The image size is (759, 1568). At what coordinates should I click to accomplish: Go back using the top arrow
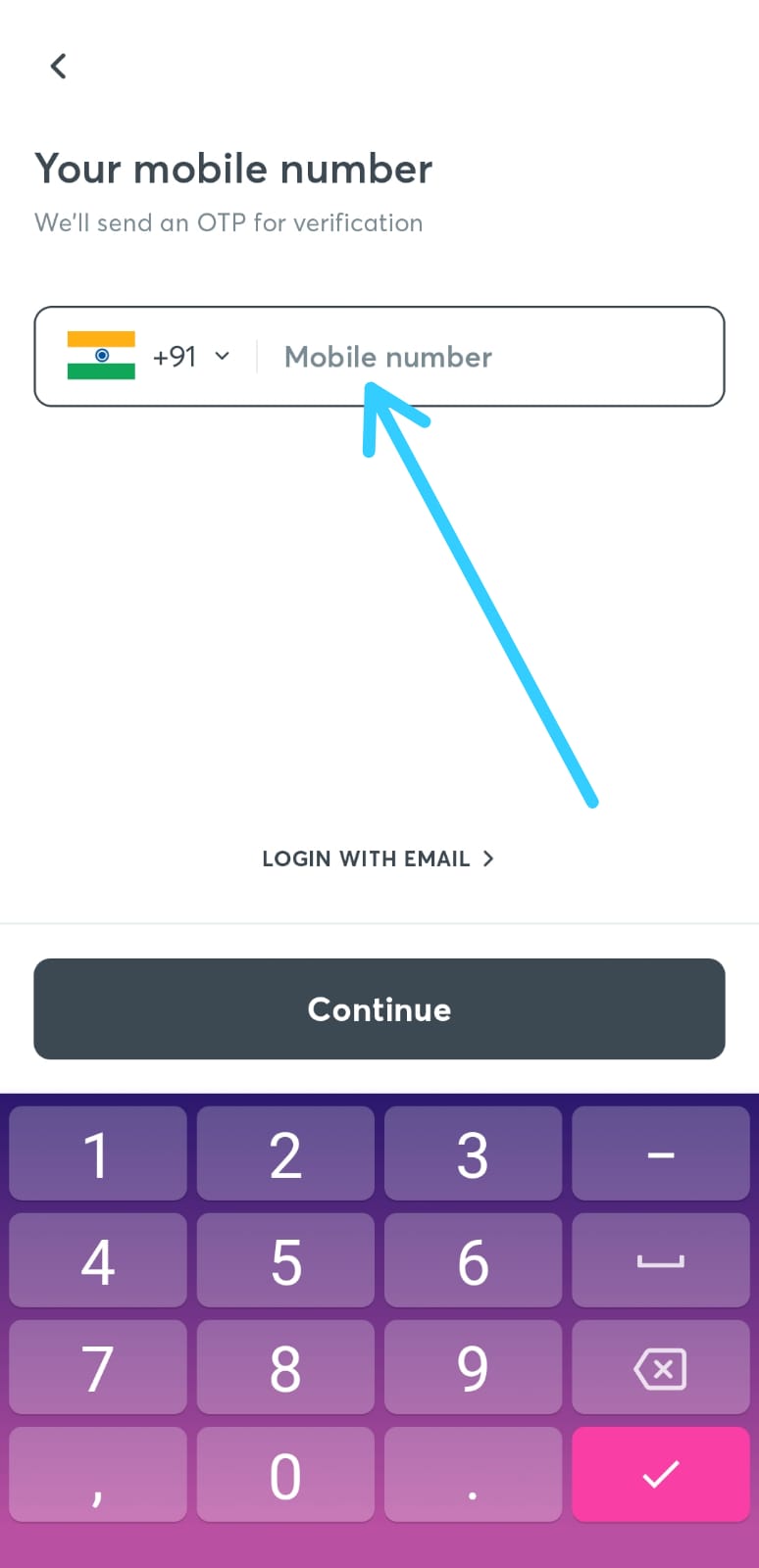[58, 66]
